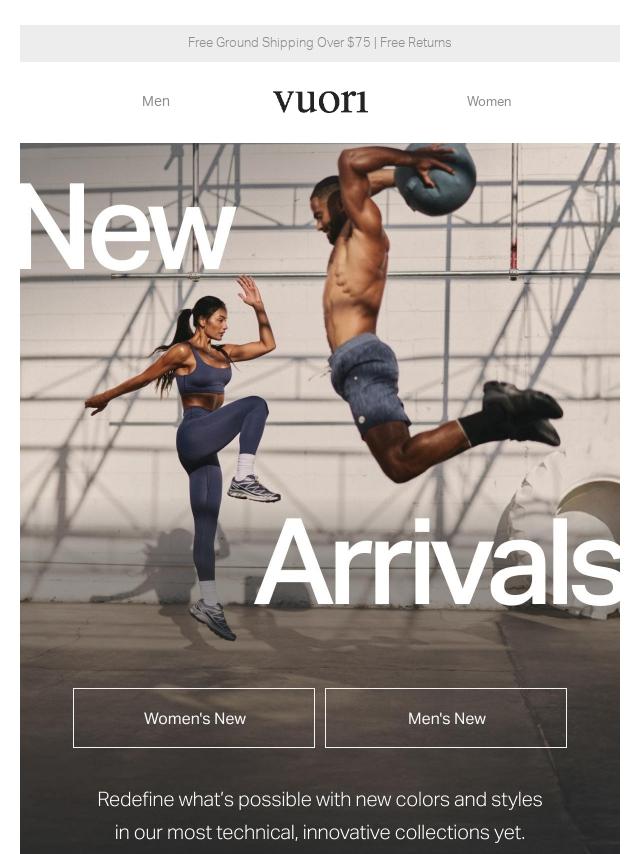Screen dimensions: 640x854
Task: Tap the Women's New button
Action: pyautogui.click(x=194, y=718)
